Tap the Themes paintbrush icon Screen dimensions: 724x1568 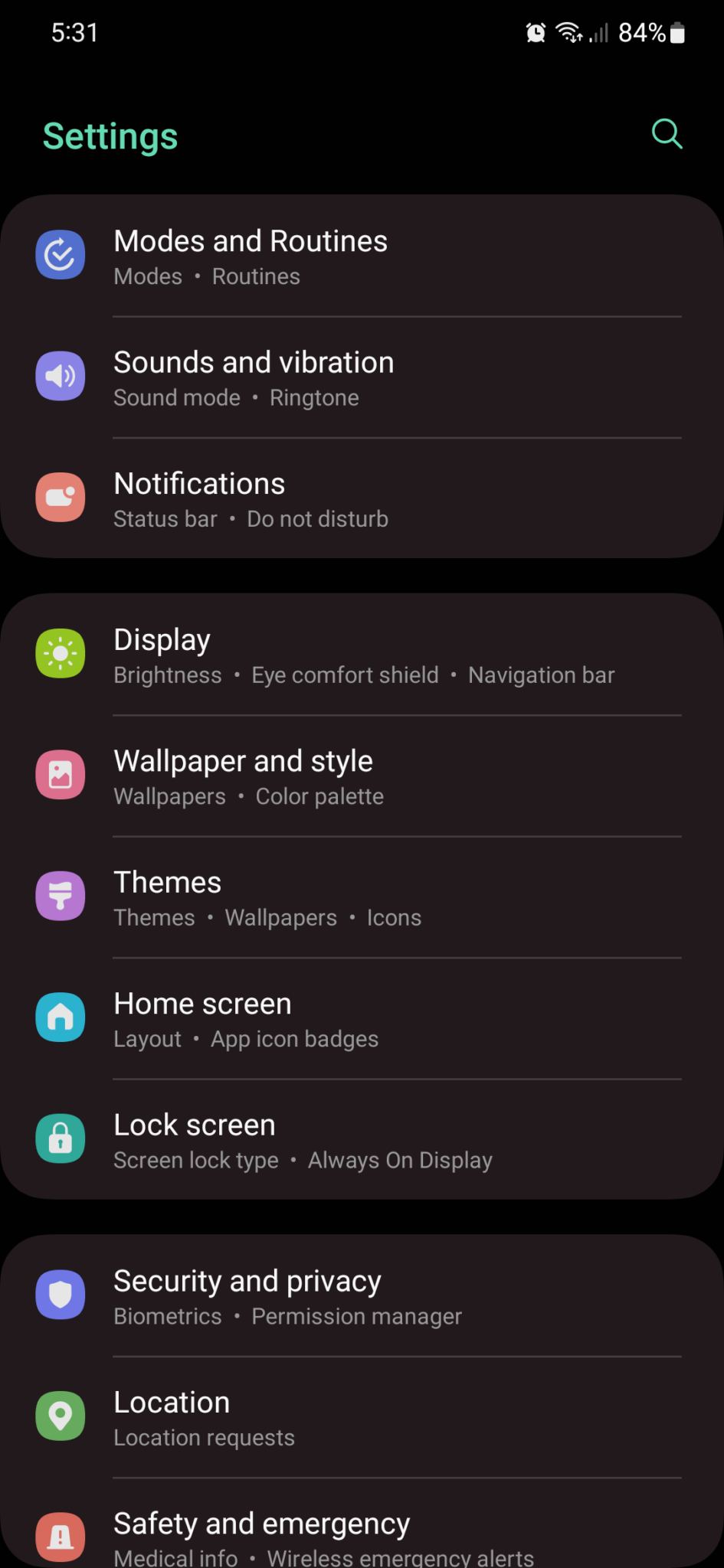[x=61, y=896]
